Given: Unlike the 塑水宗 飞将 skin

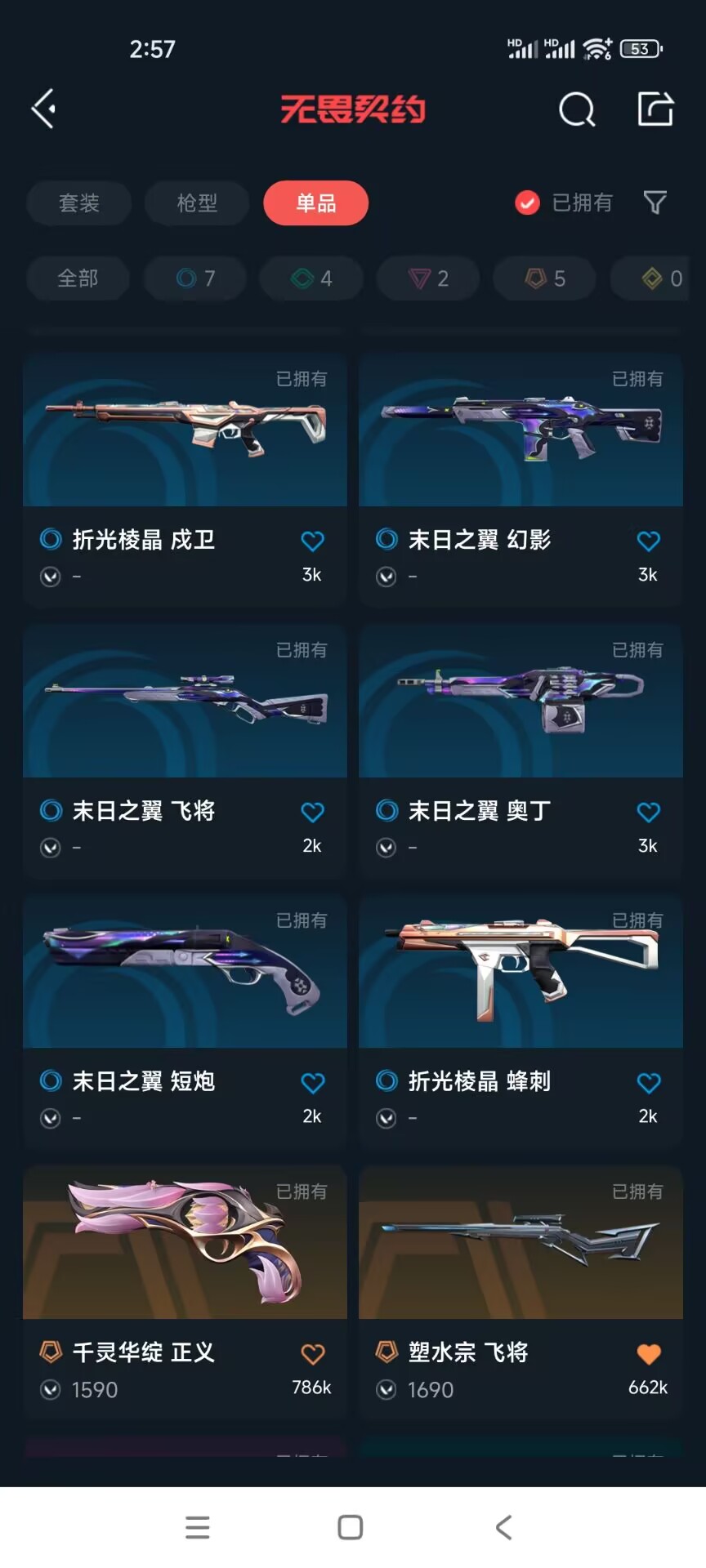Looking at the screenshot, I should pos(648,1354).
